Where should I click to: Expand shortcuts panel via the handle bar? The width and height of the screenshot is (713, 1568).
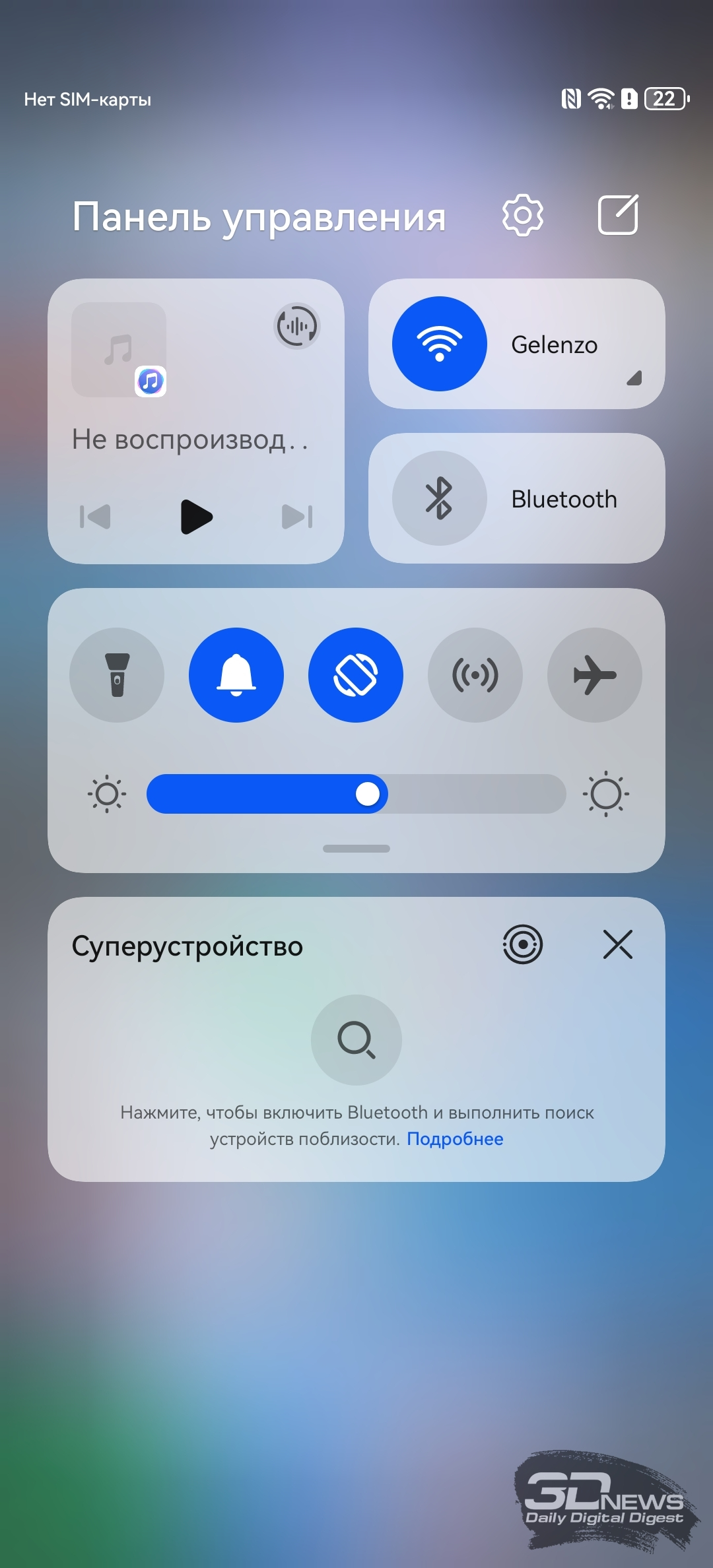pyautogui.click(x=356, y=849)
